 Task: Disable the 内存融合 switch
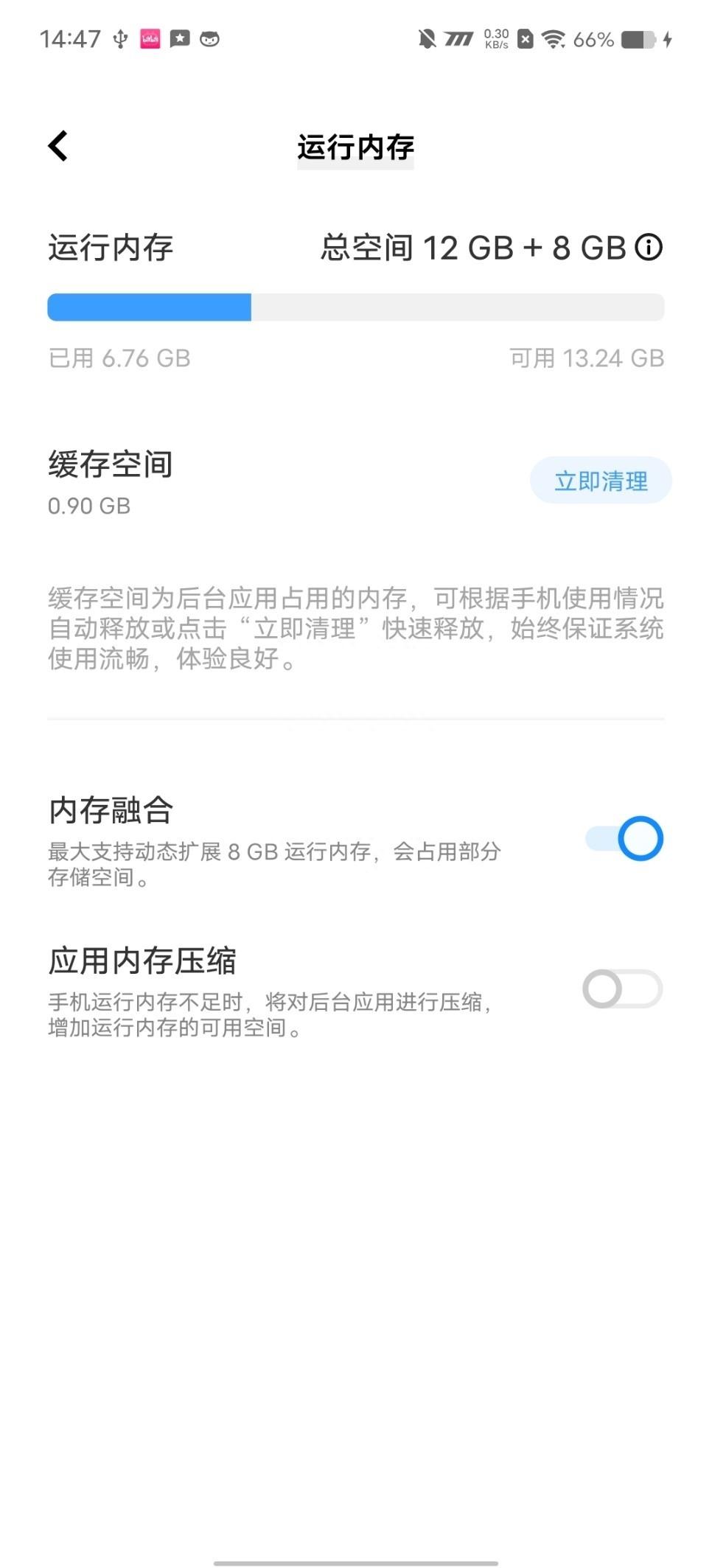pyautogui.click(x=624, y=838)
